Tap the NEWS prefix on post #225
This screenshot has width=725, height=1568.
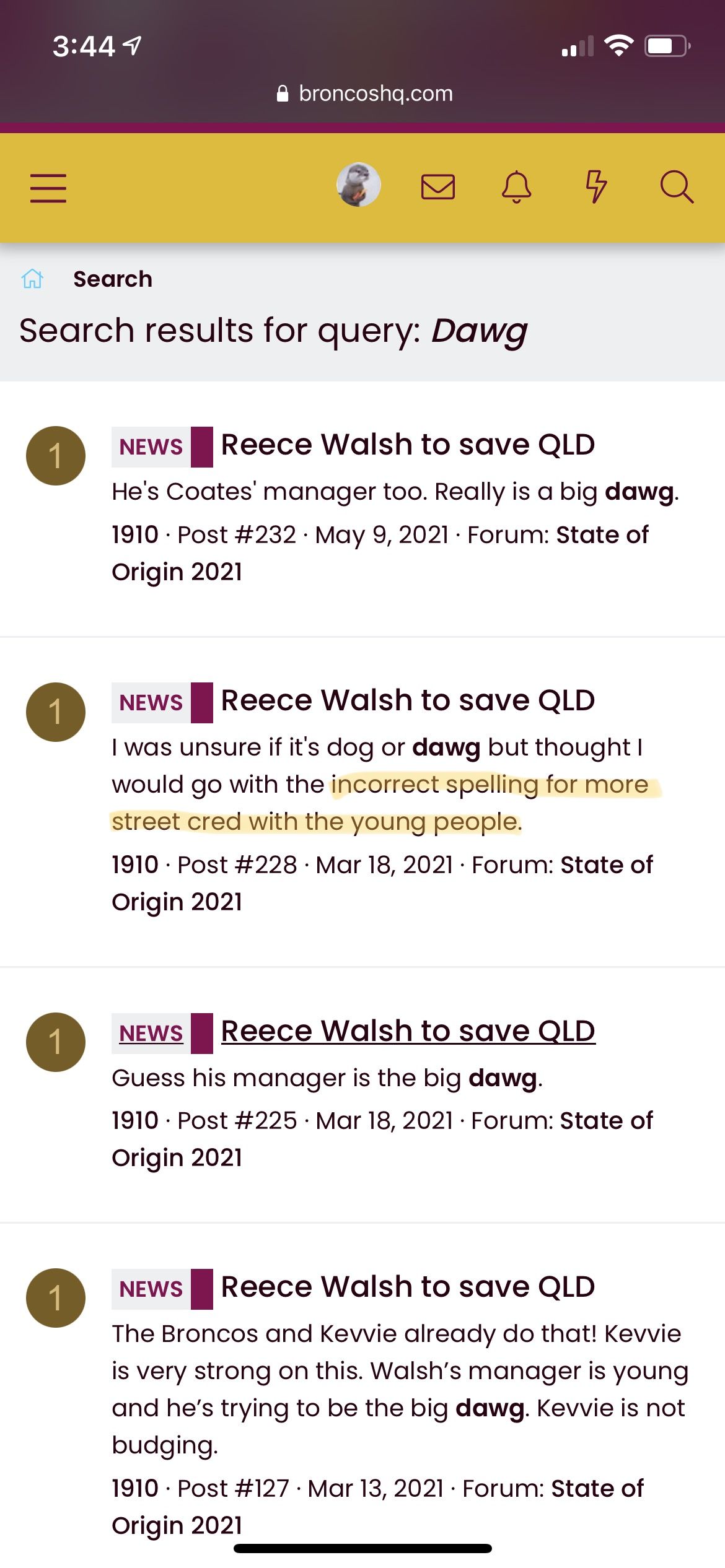pos(151,1033)
